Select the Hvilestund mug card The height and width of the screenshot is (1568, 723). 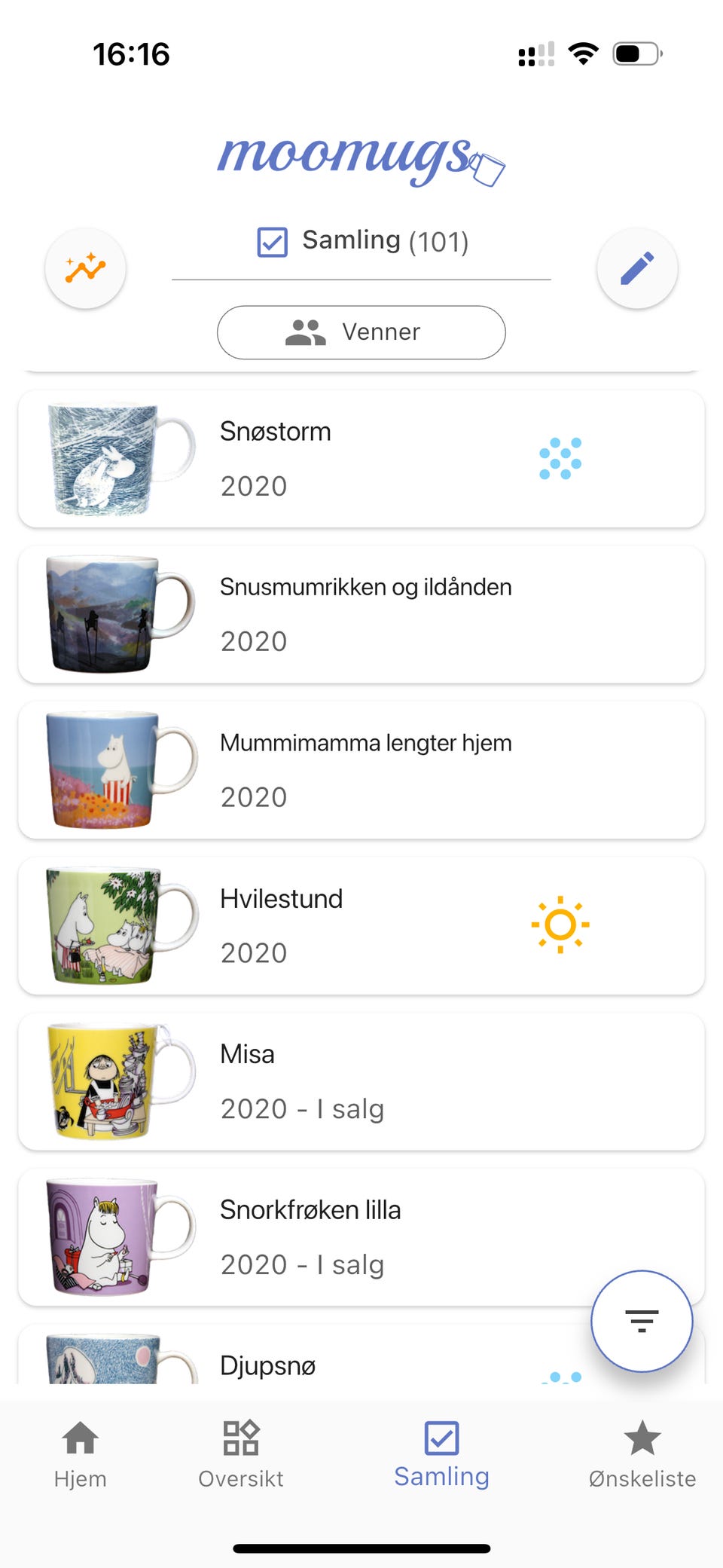361,925
